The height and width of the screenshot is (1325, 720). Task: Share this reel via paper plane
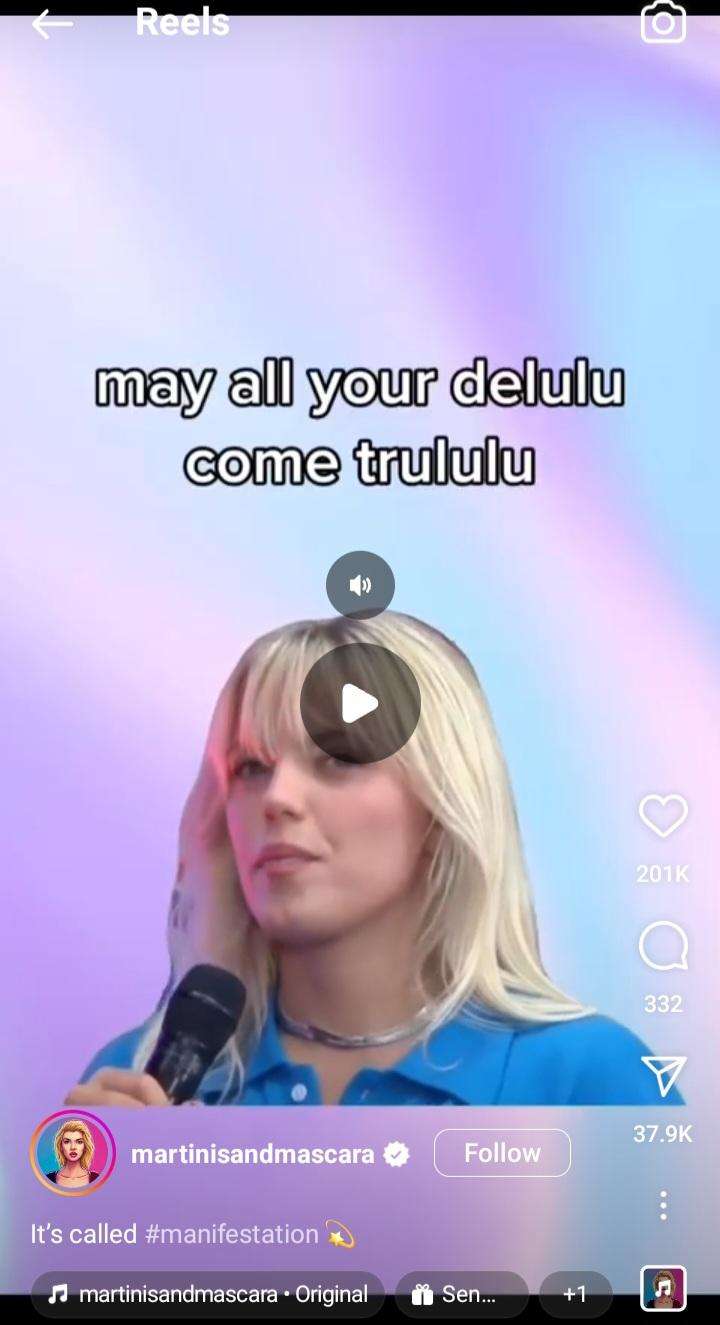point(663,1076)
